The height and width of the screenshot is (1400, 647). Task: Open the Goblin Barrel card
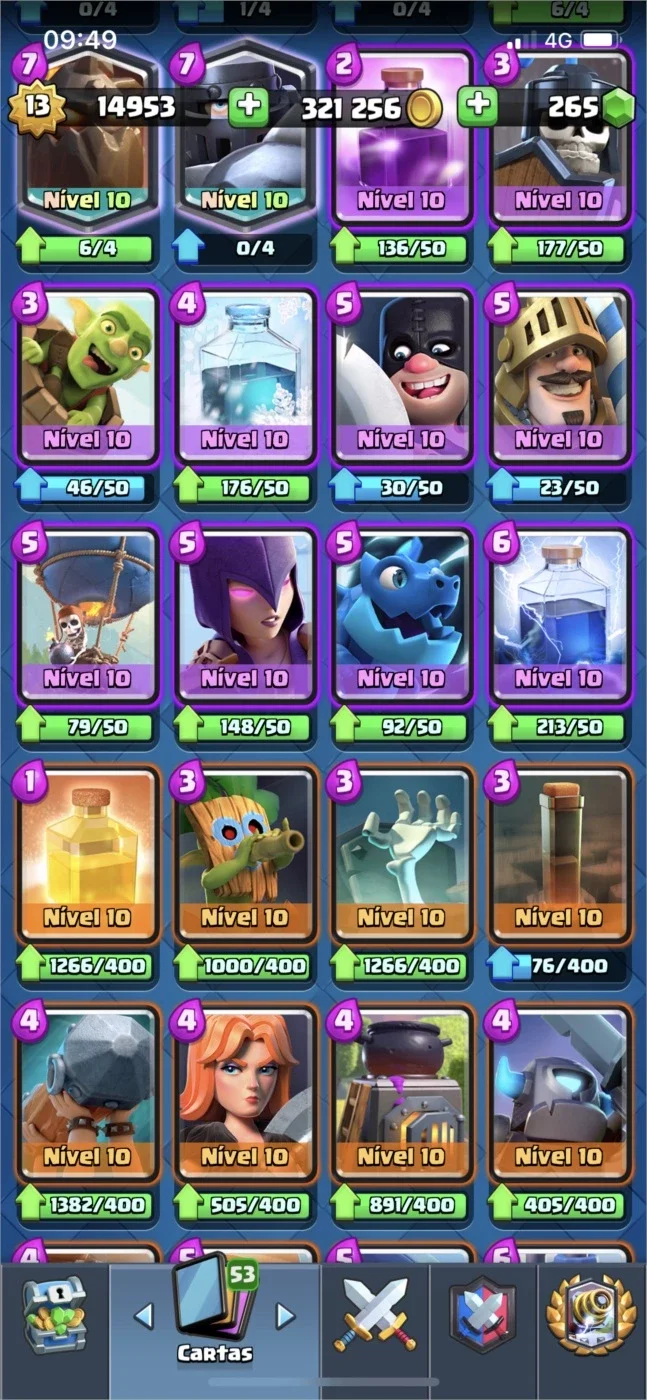pos(88,377)
